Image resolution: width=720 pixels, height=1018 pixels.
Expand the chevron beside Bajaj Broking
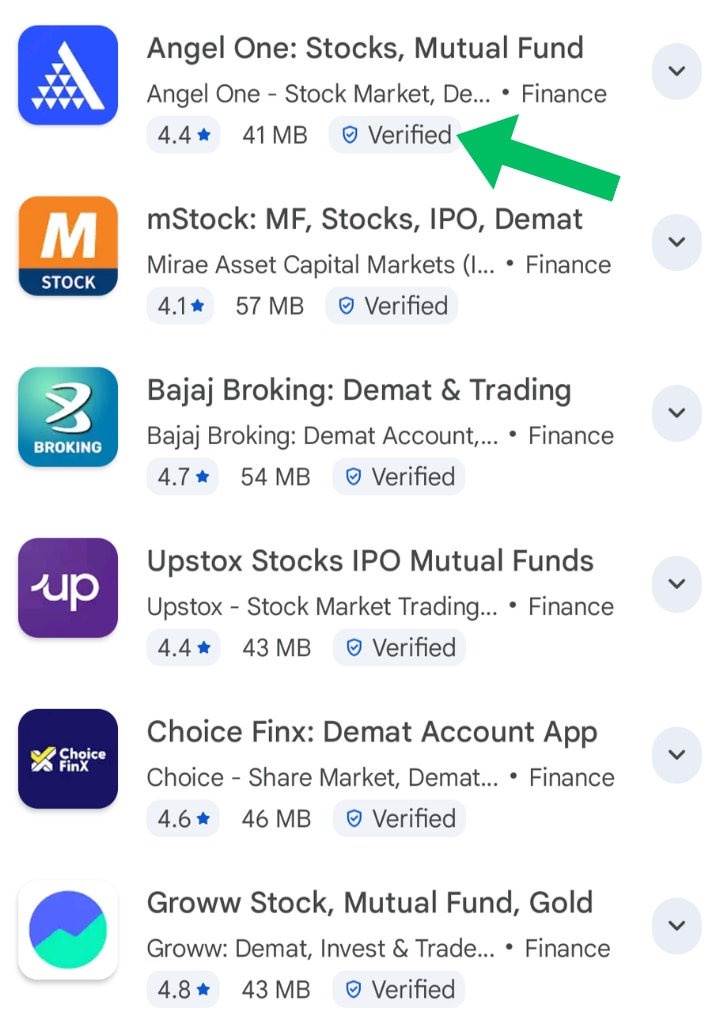tap(677, 413)
